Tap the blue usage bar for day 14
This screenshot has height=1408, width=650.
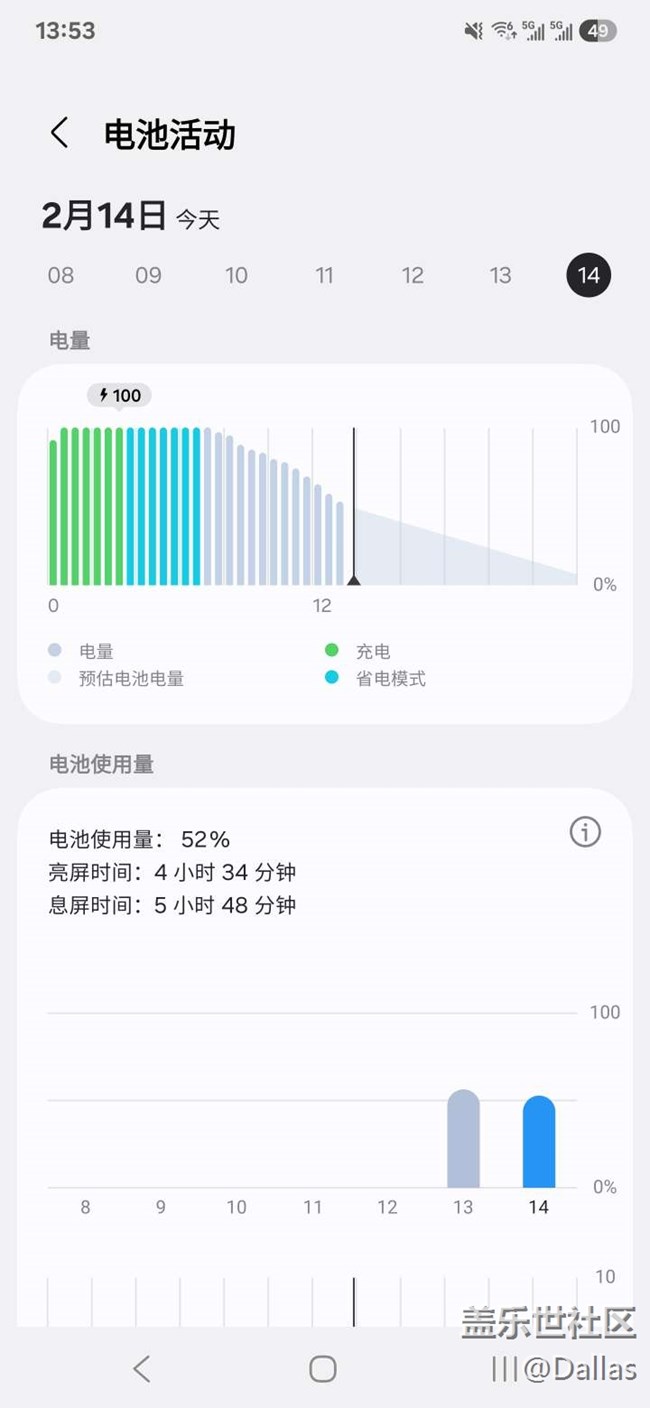(539, 1141)
